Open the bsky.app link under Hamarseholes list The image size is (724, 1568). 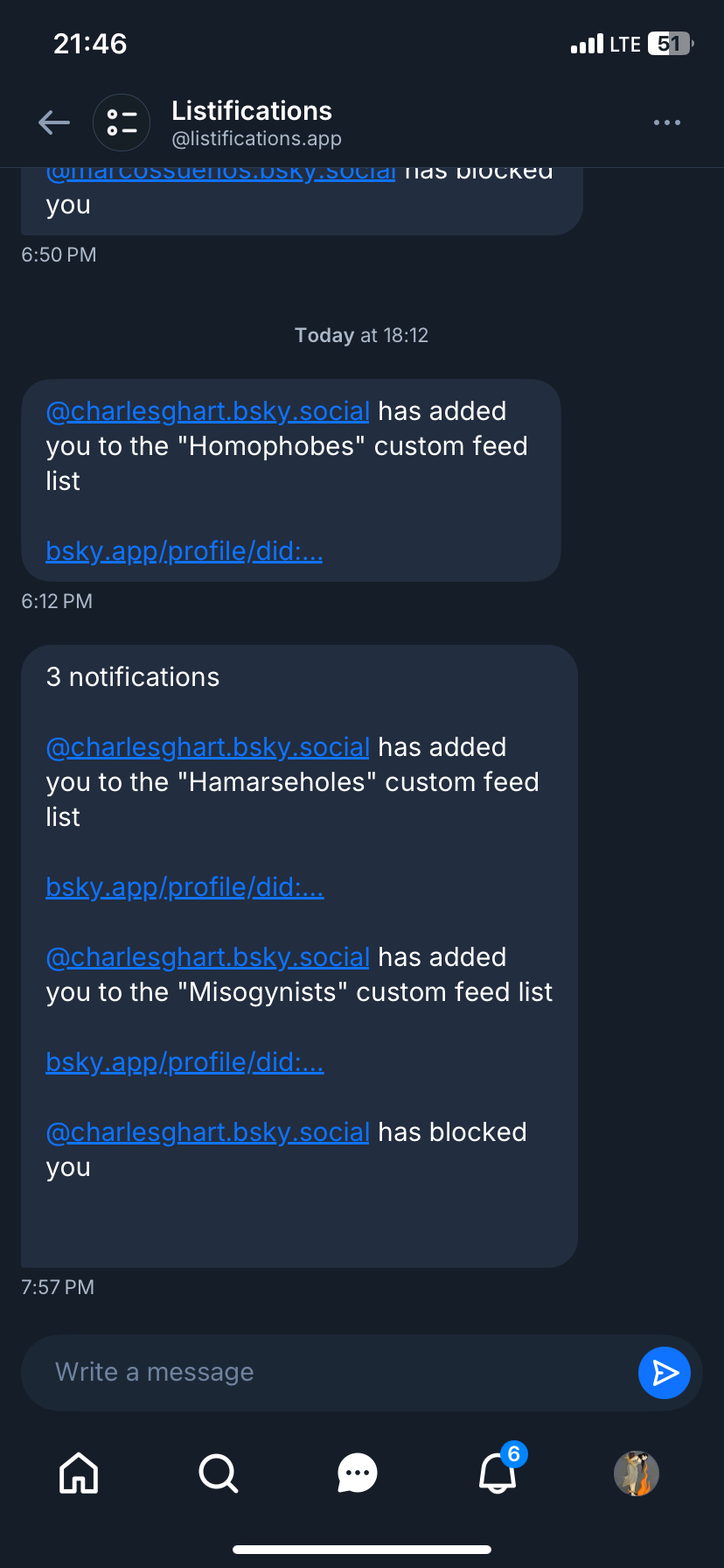[x=184, y=887]
